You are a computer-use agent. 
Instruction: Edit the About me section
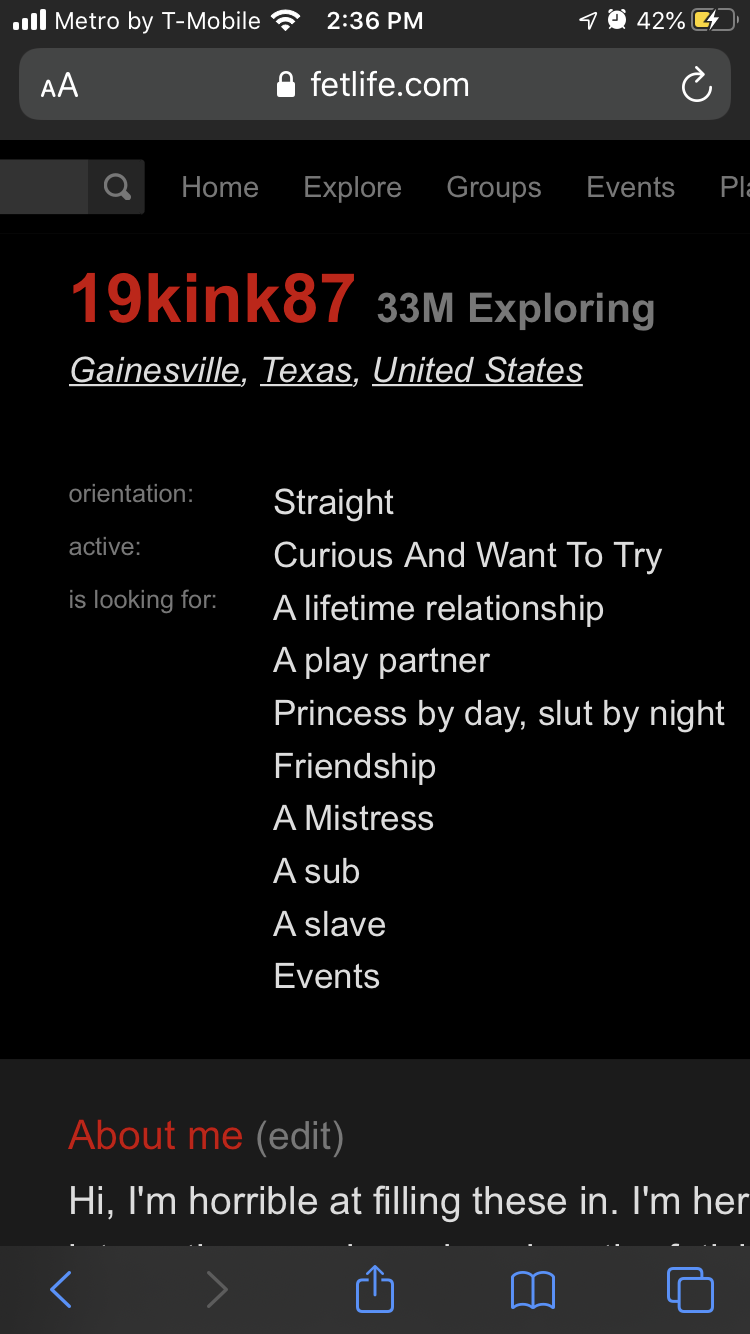(300, 1136)
